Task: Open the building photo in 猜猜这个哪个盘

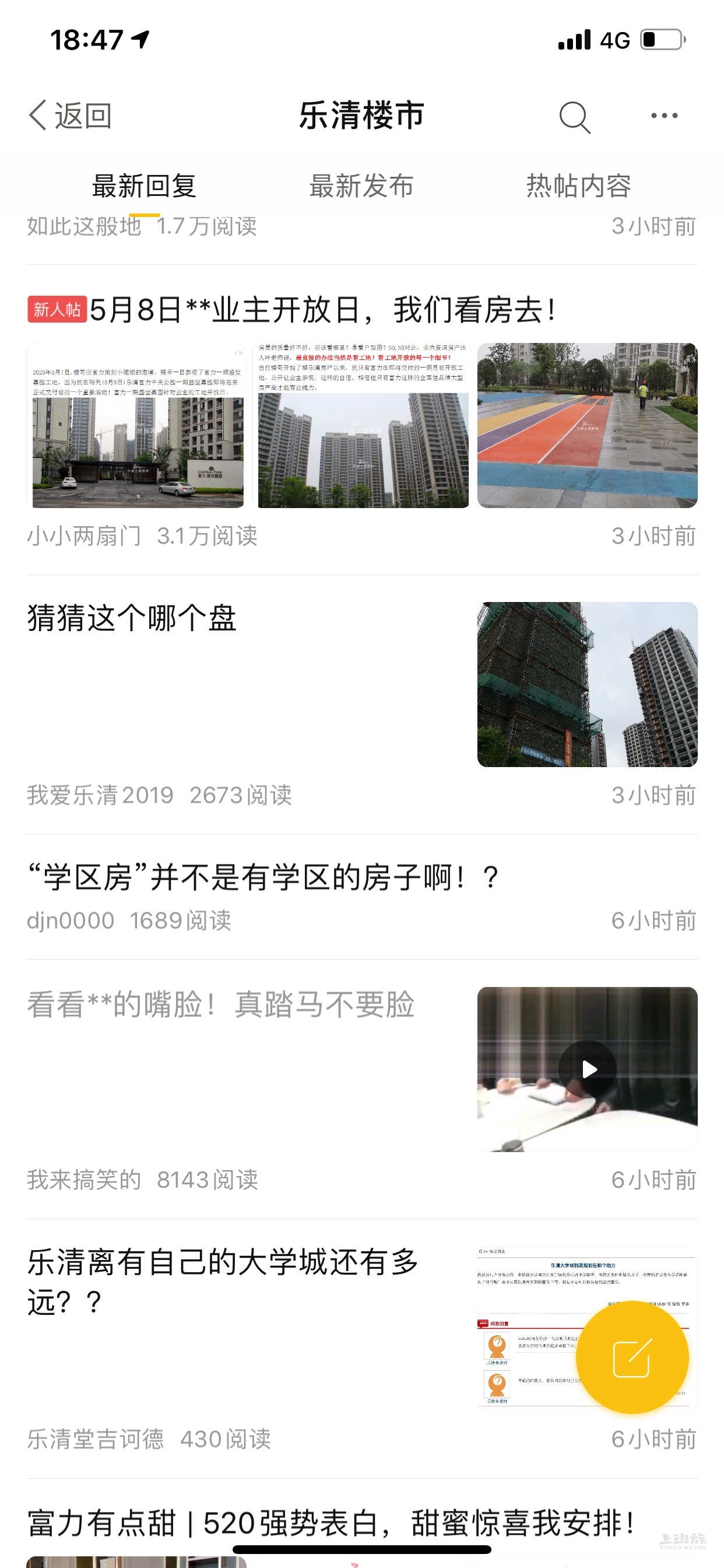Action: coord(587,685)
